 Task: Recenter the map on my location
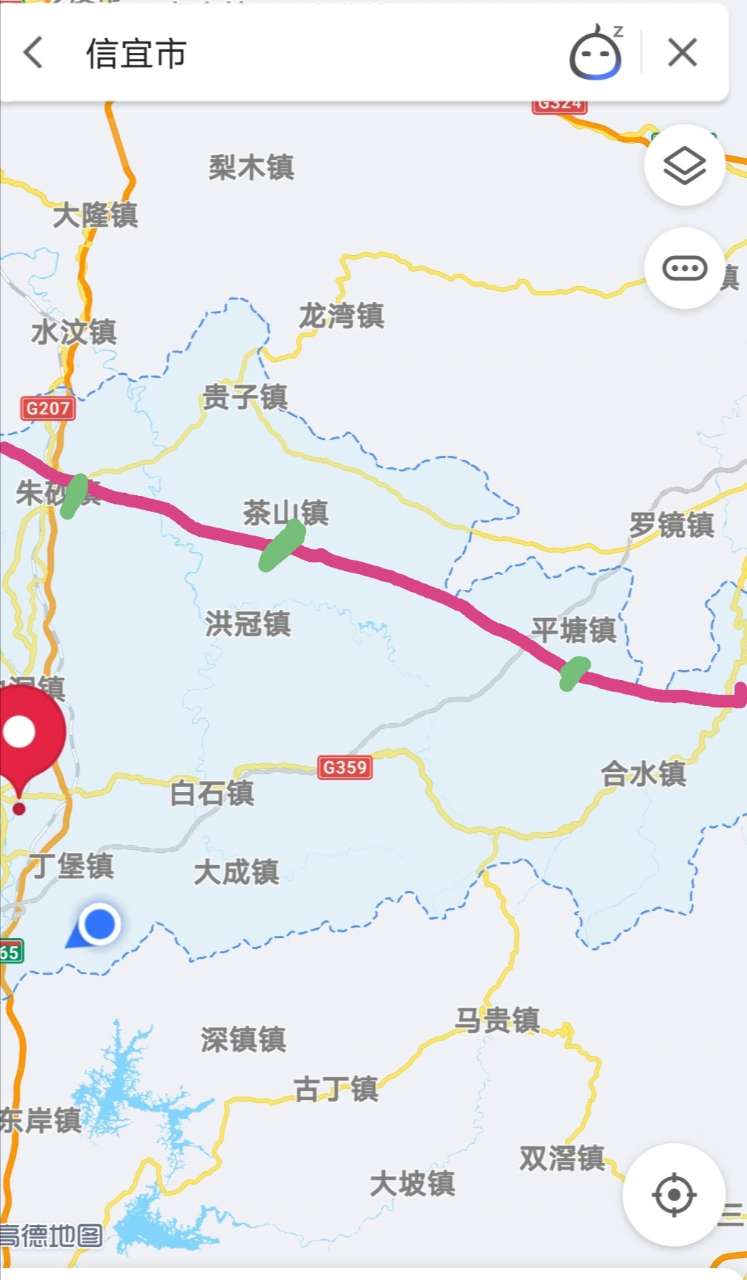click(673, 1194)
